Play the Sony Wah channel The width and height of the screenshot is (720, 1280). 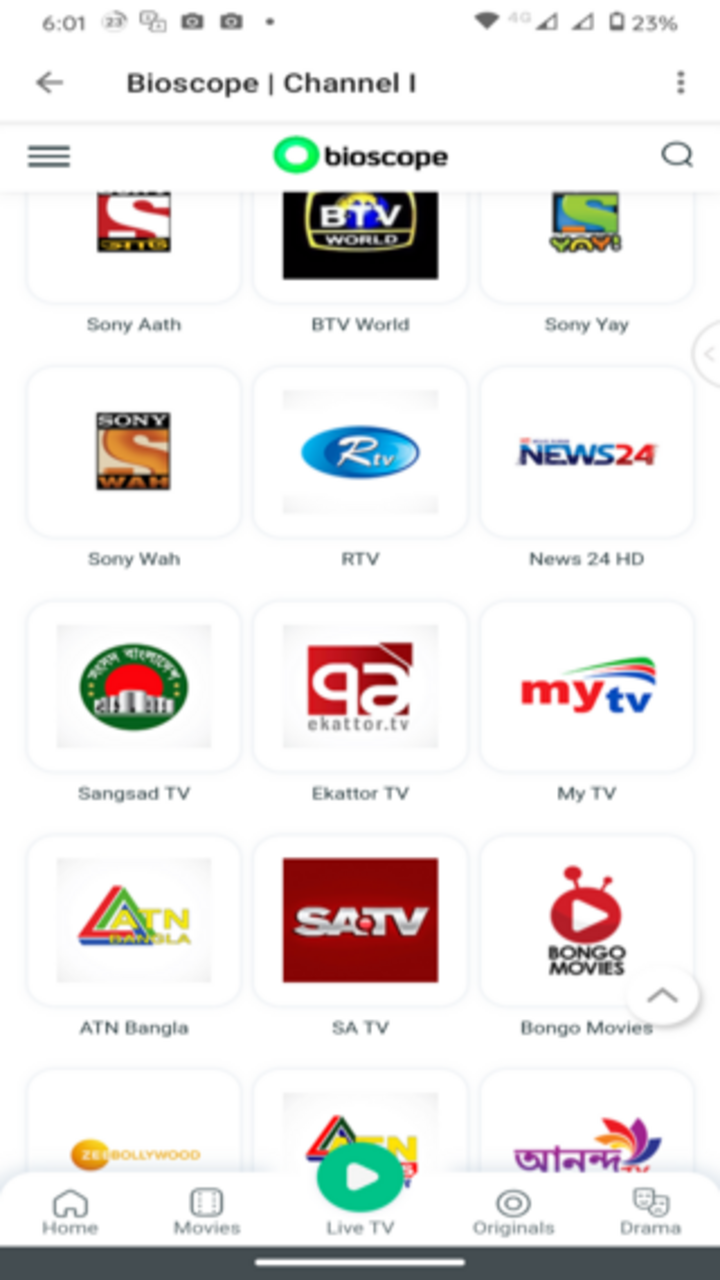coord(134,452)
